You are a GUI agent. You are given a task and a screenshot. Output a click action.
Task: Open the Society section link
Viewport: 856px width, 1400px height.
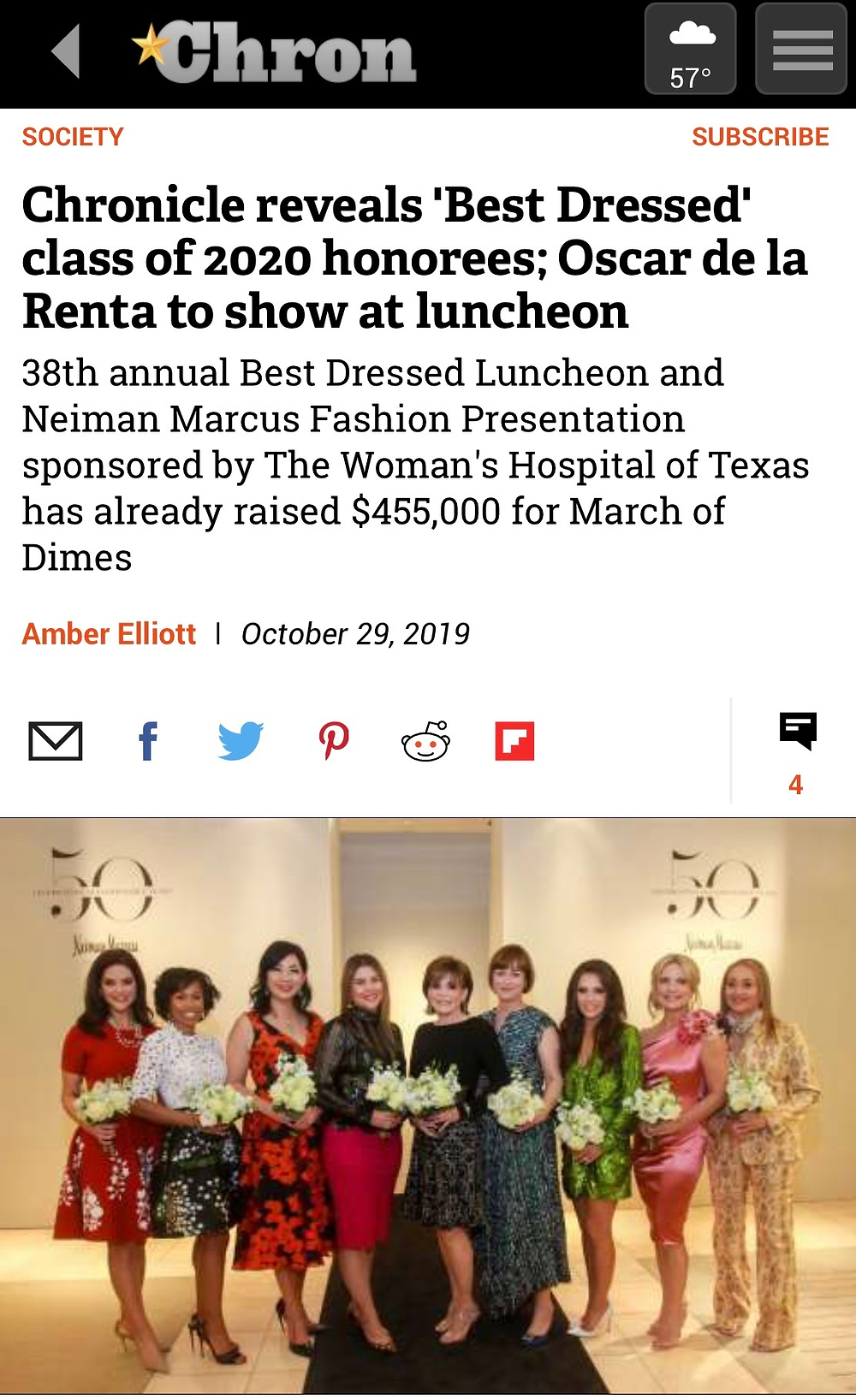pyautogui.click(x=73, y=137)
